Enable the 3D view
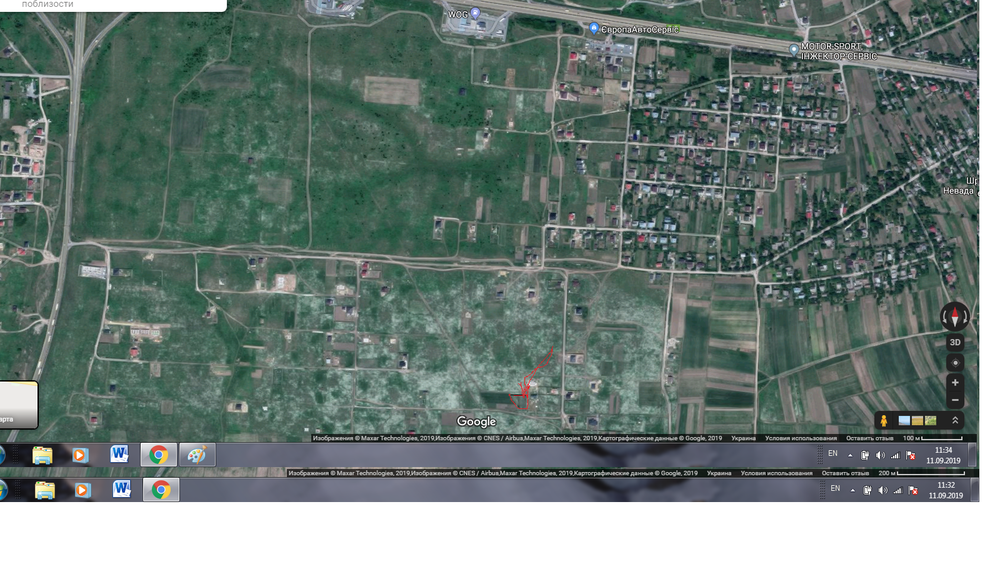 (x=955, y=342)
